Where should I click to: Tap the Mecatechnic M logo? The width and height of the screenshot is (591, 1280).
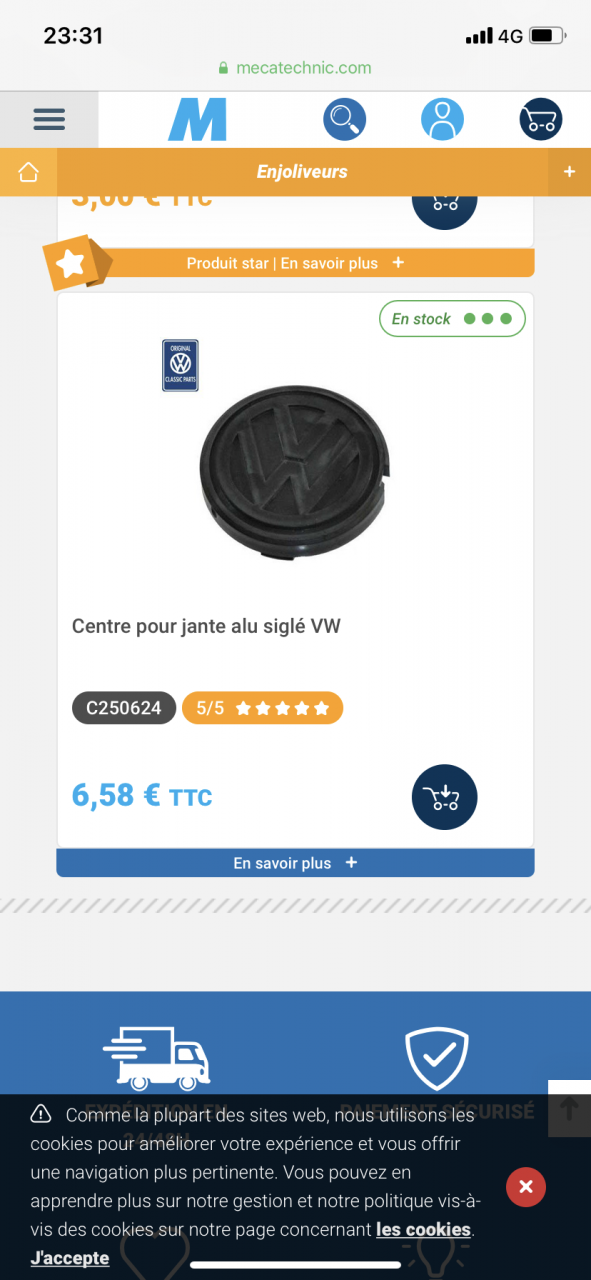coord(197,120)
